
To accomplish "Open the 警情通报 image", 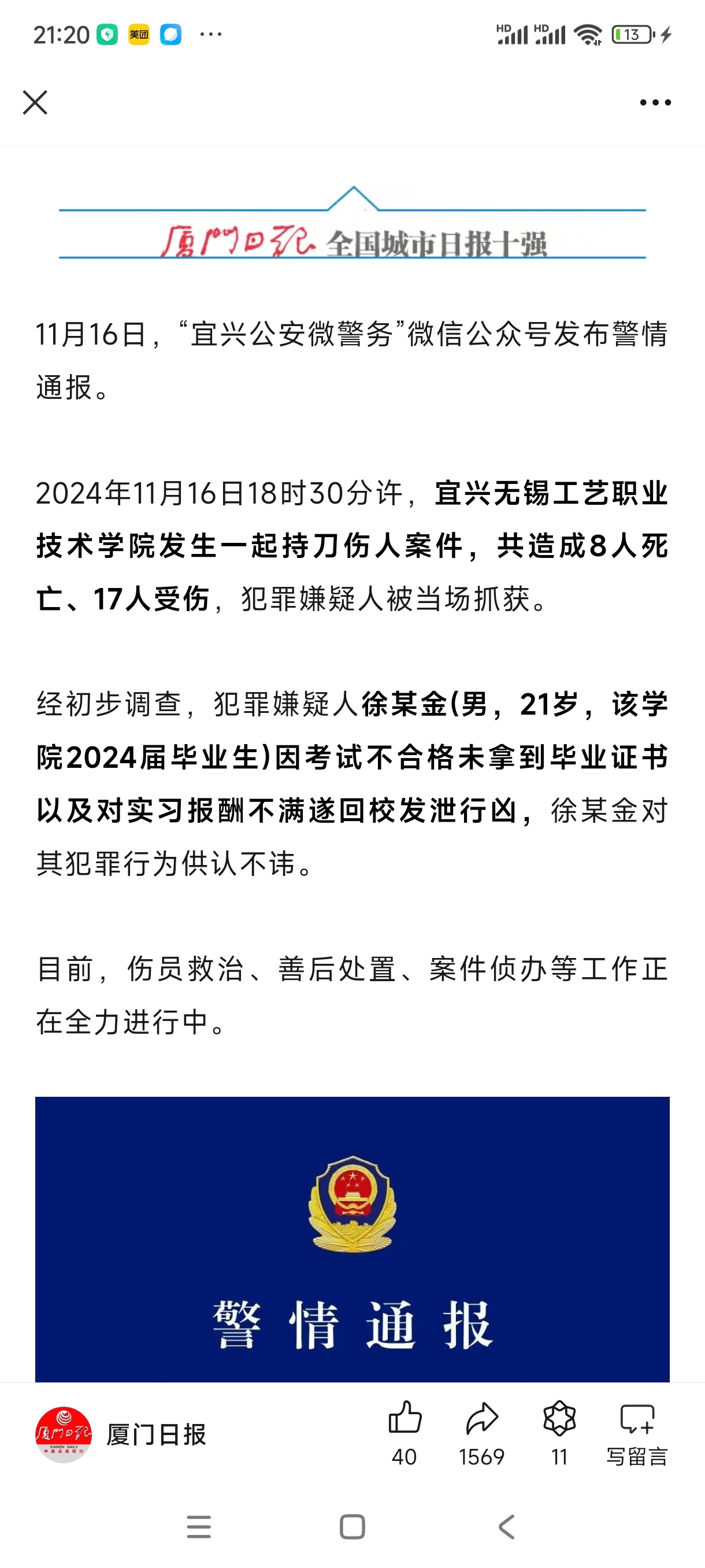I will point(352,1238).
